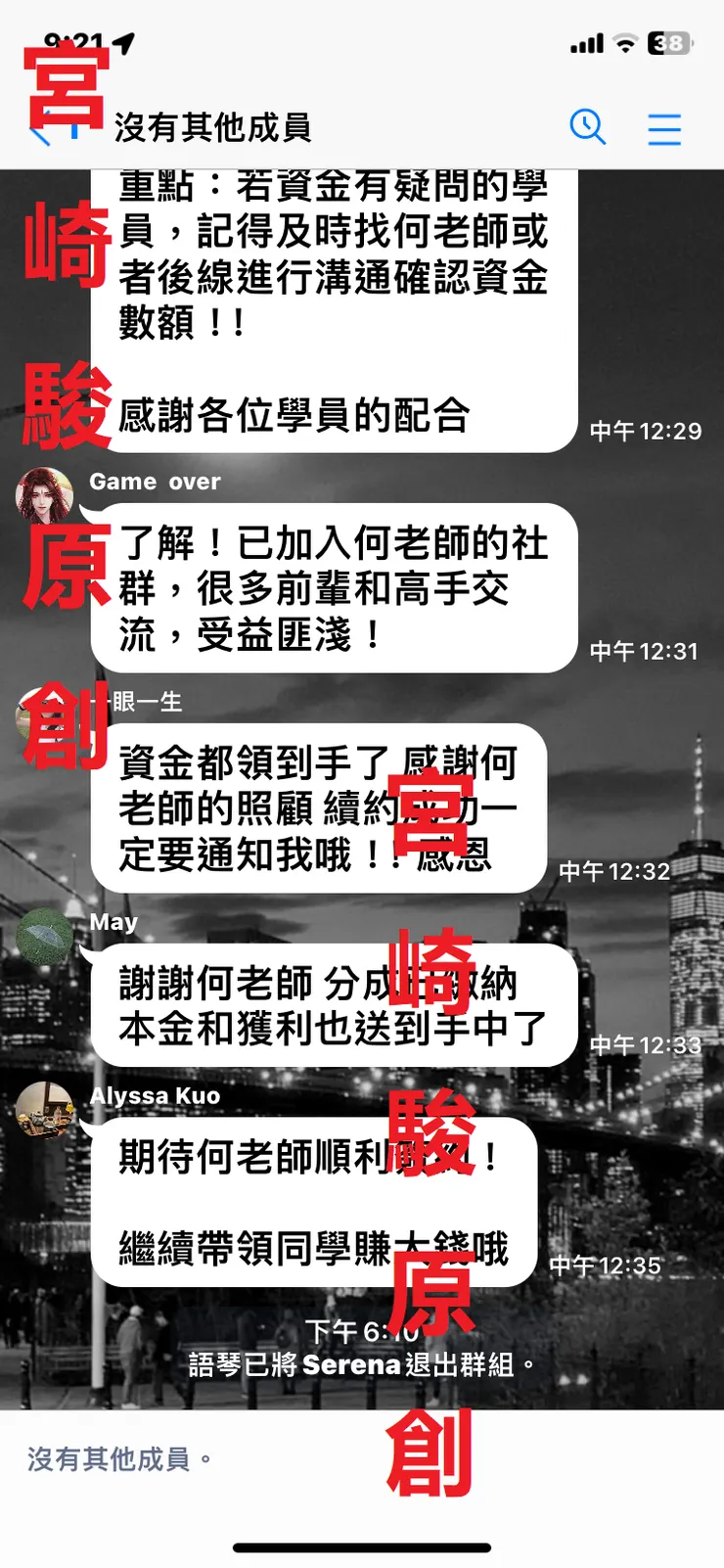Tap the 中午 12:31 timestamp
724x1568 pixels.
click(x=643, y=650)
